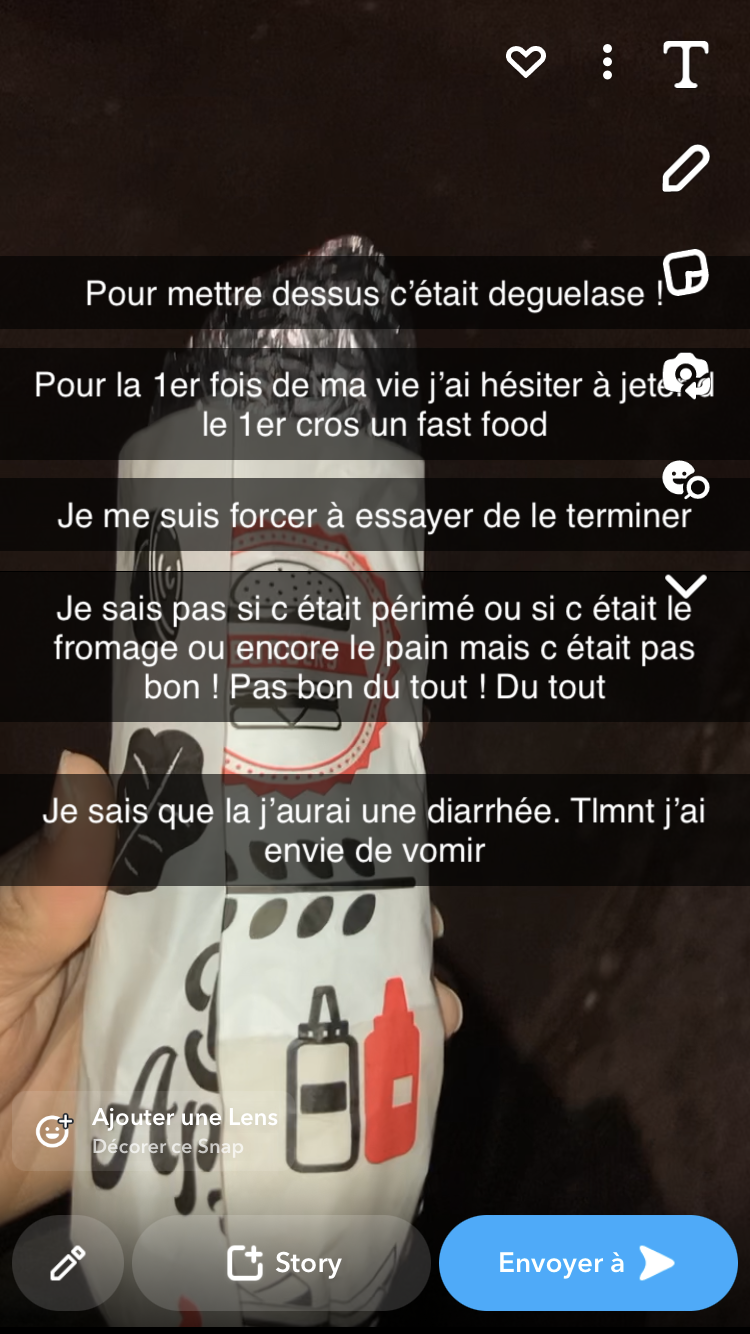Select the pencil drawing tool

point(686,168)
